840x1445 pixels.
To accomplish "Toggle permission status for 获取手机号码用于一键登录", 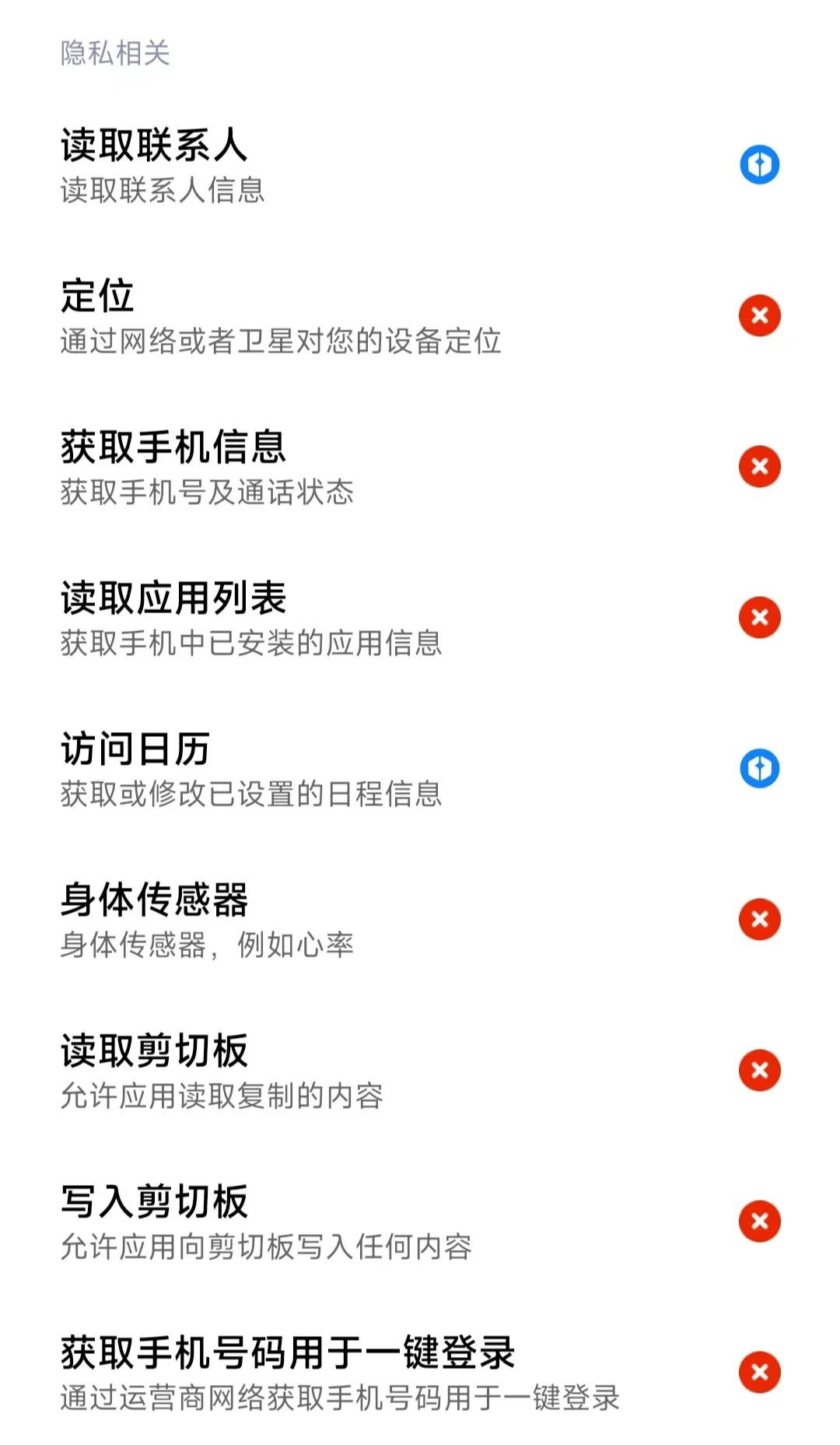I will 760,1370.
